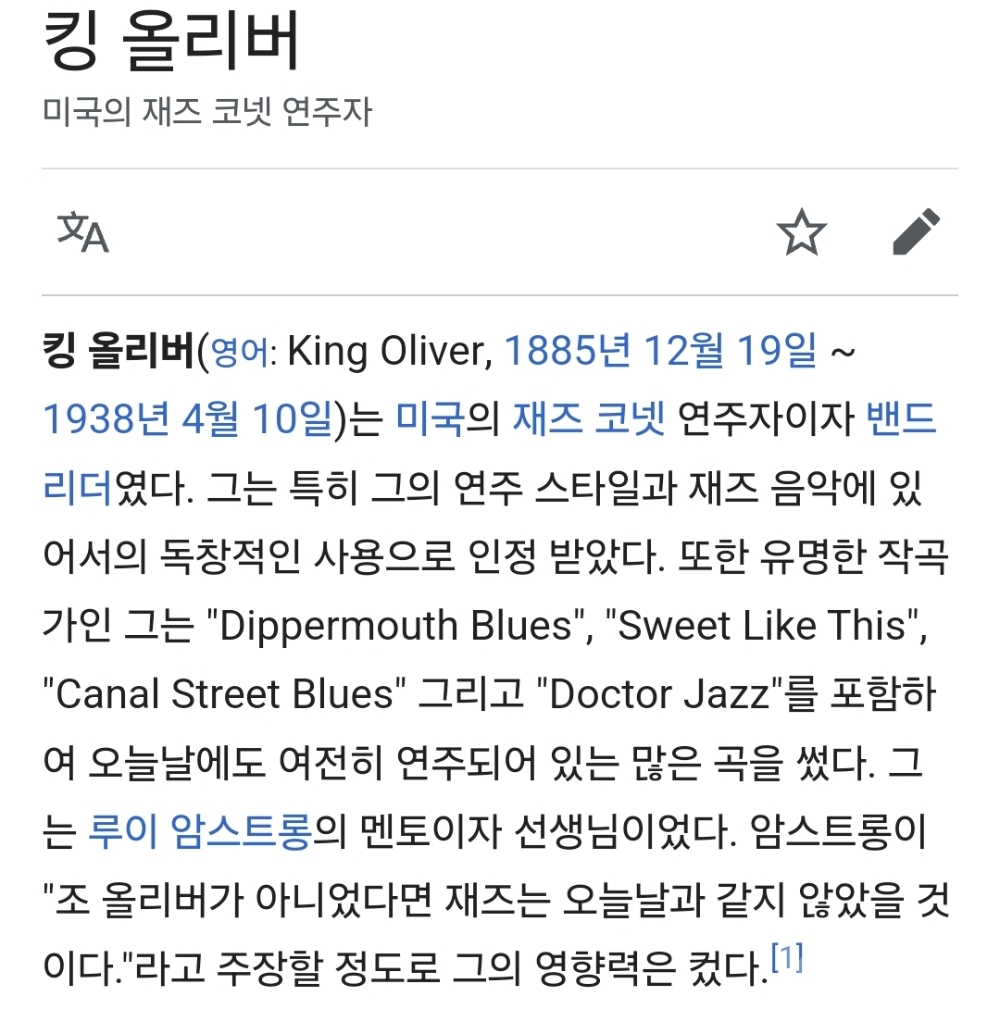This screenshot has width=1000, height=1009.
Task: Open the 12월 19일 date link
Action: coord(730,352)
